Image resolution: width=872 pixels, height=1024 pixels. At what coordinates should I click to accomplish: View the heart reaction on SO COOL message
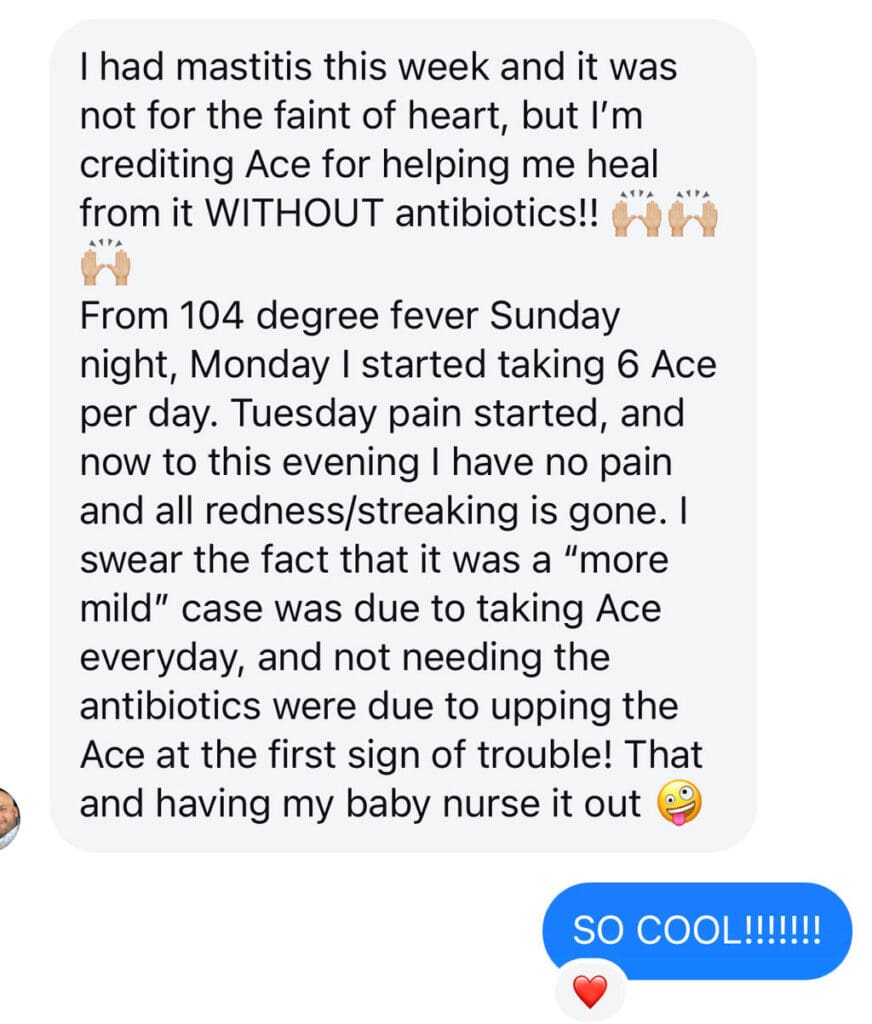pyautogui.click(x=590, y=990)
